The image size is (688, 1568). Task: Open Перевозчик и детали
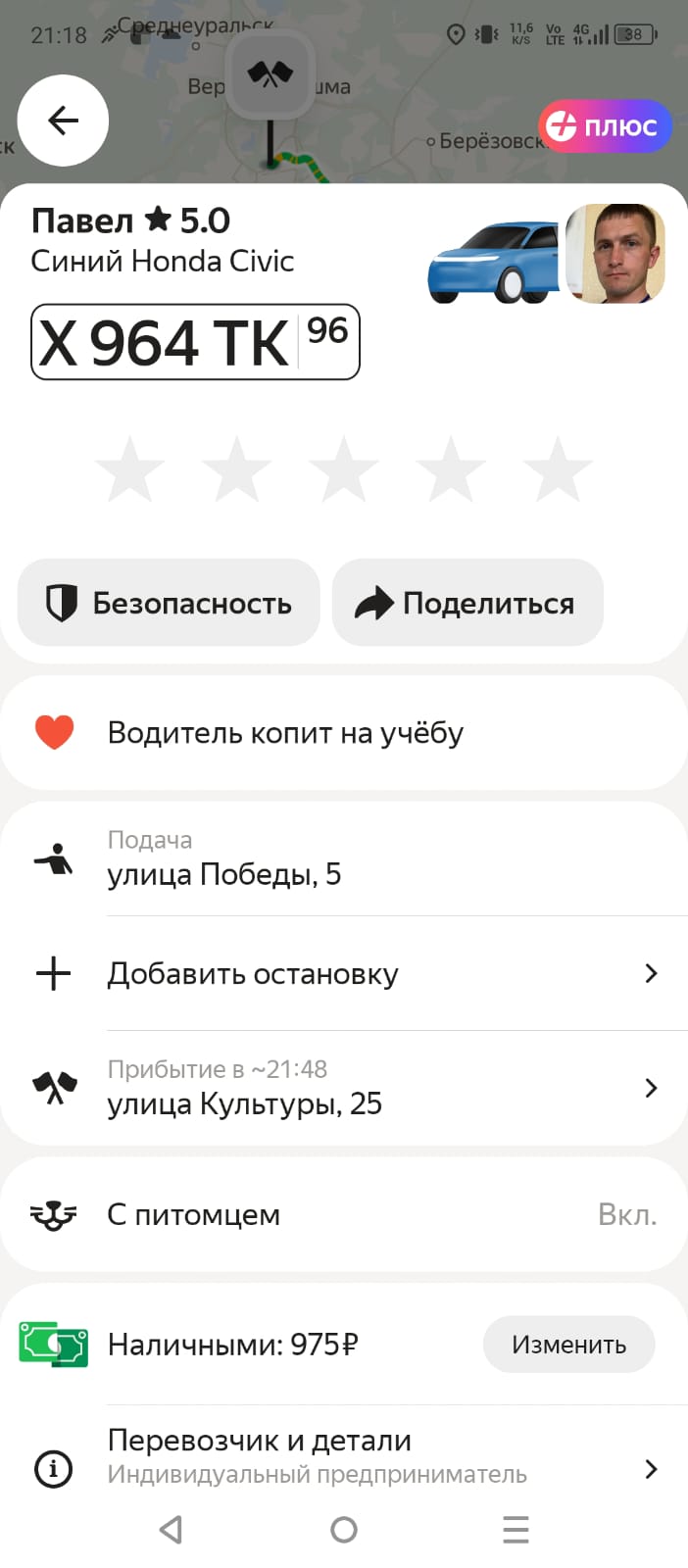coord(343,1455)
